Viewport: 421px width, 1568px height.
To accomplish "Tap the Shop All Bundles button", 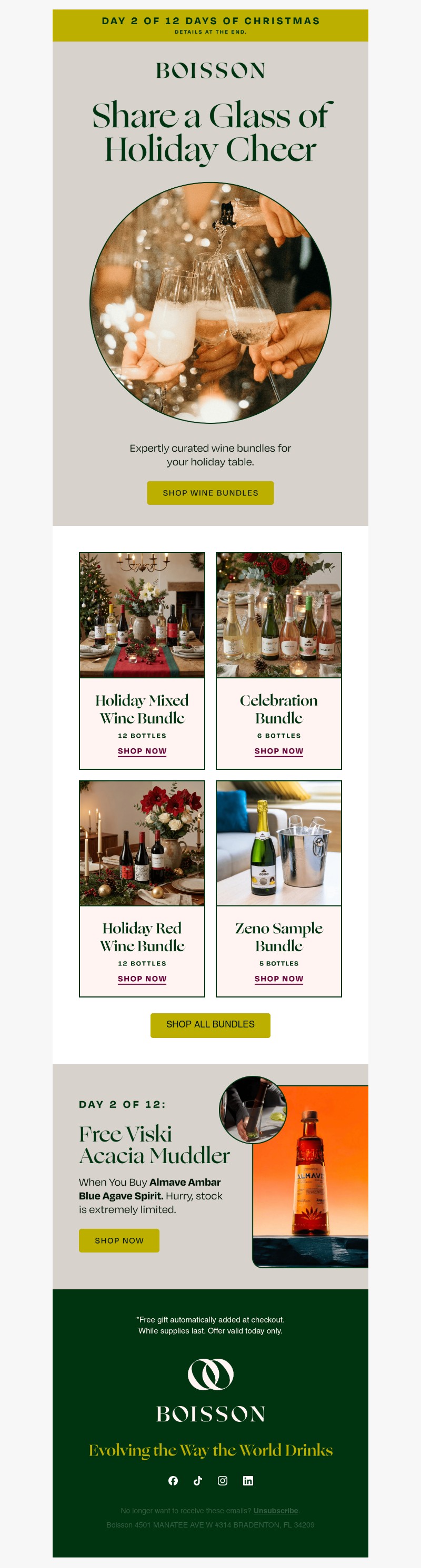I will [210, 1024].
